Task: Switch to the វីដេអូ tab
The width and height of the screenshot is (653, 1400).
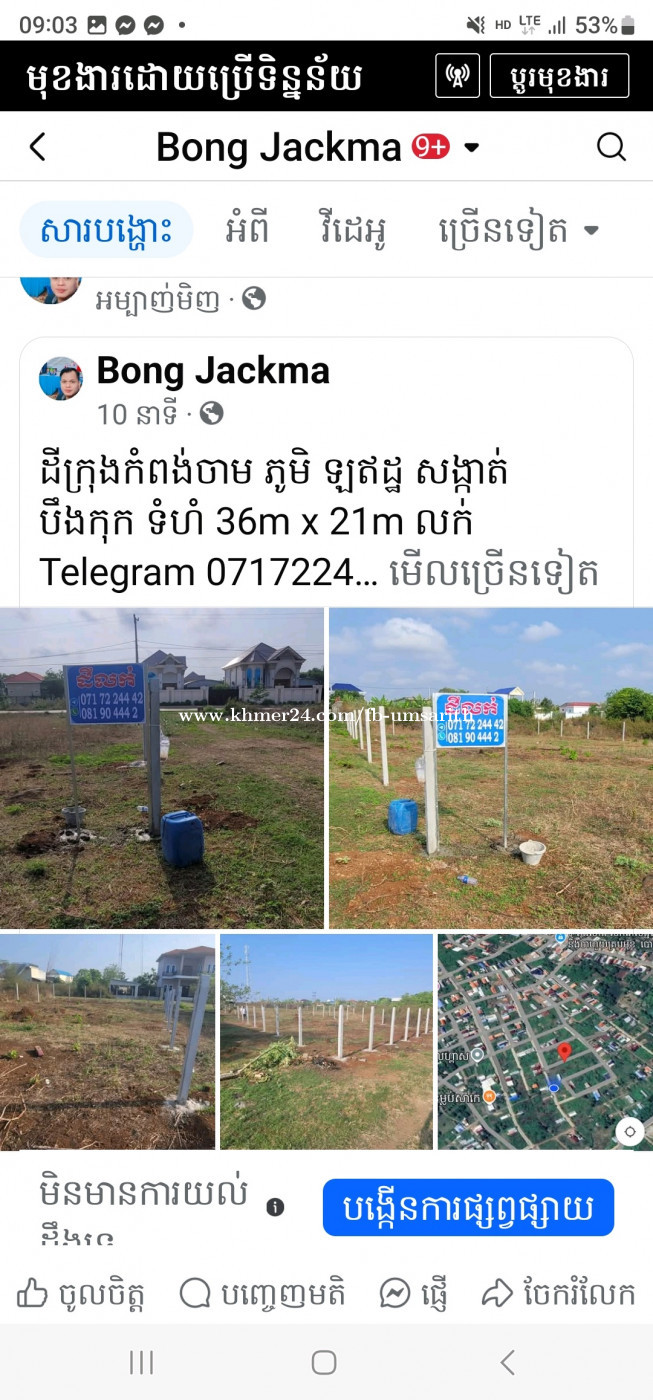Action: point(352,230)
